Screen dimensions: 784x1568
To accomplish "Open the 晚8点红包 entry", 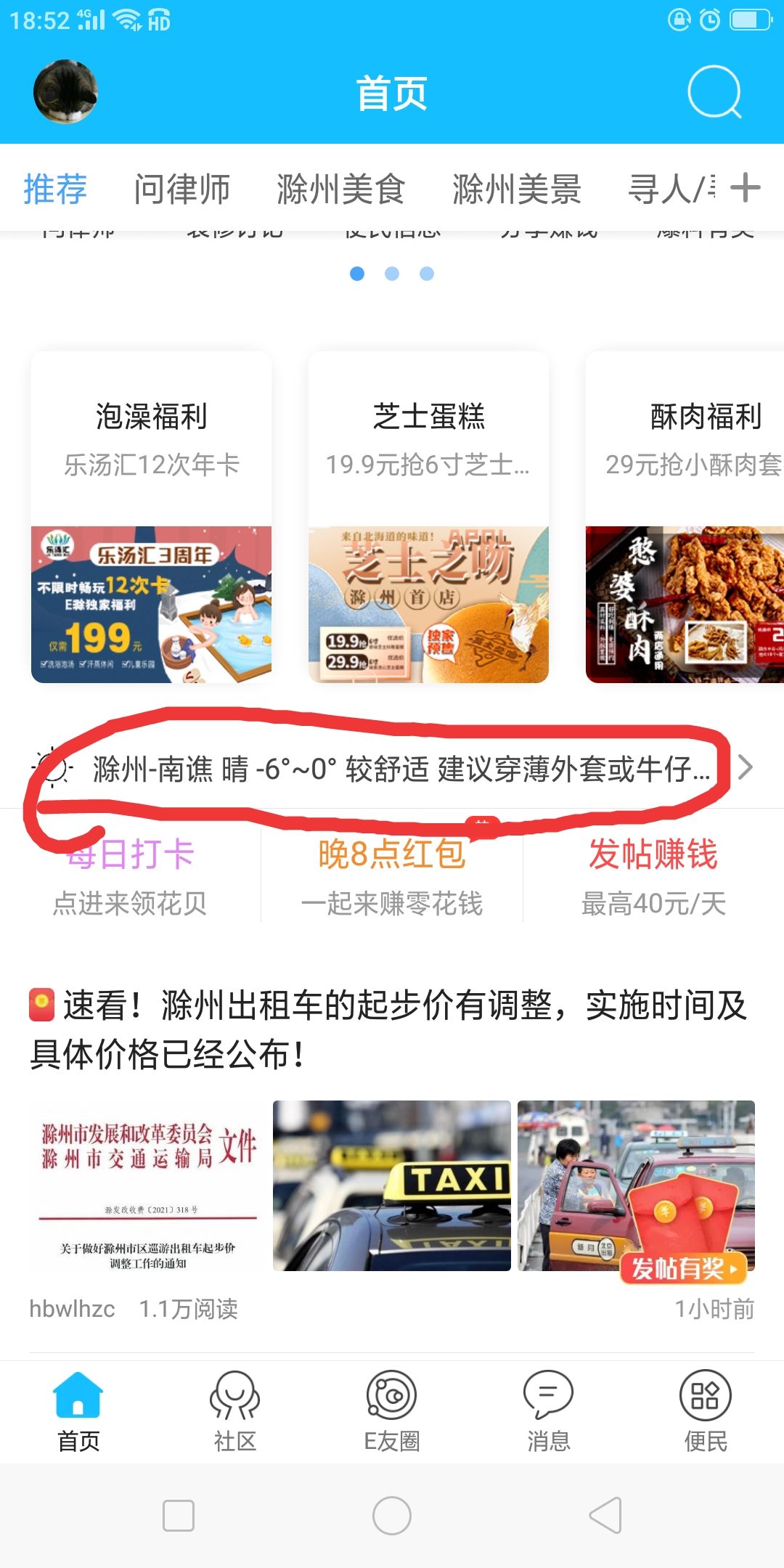I will [392, 875].
